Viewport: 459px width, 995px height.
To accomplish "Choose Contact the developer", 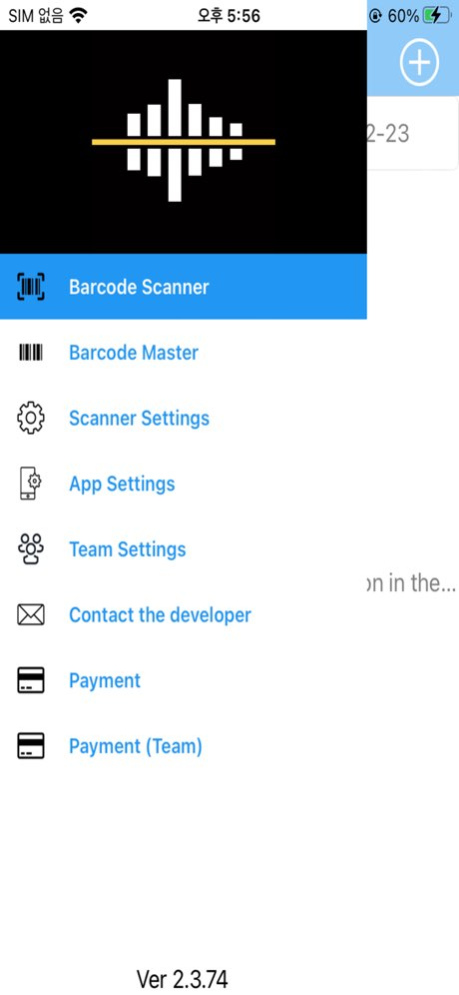I will pos(183,615).
